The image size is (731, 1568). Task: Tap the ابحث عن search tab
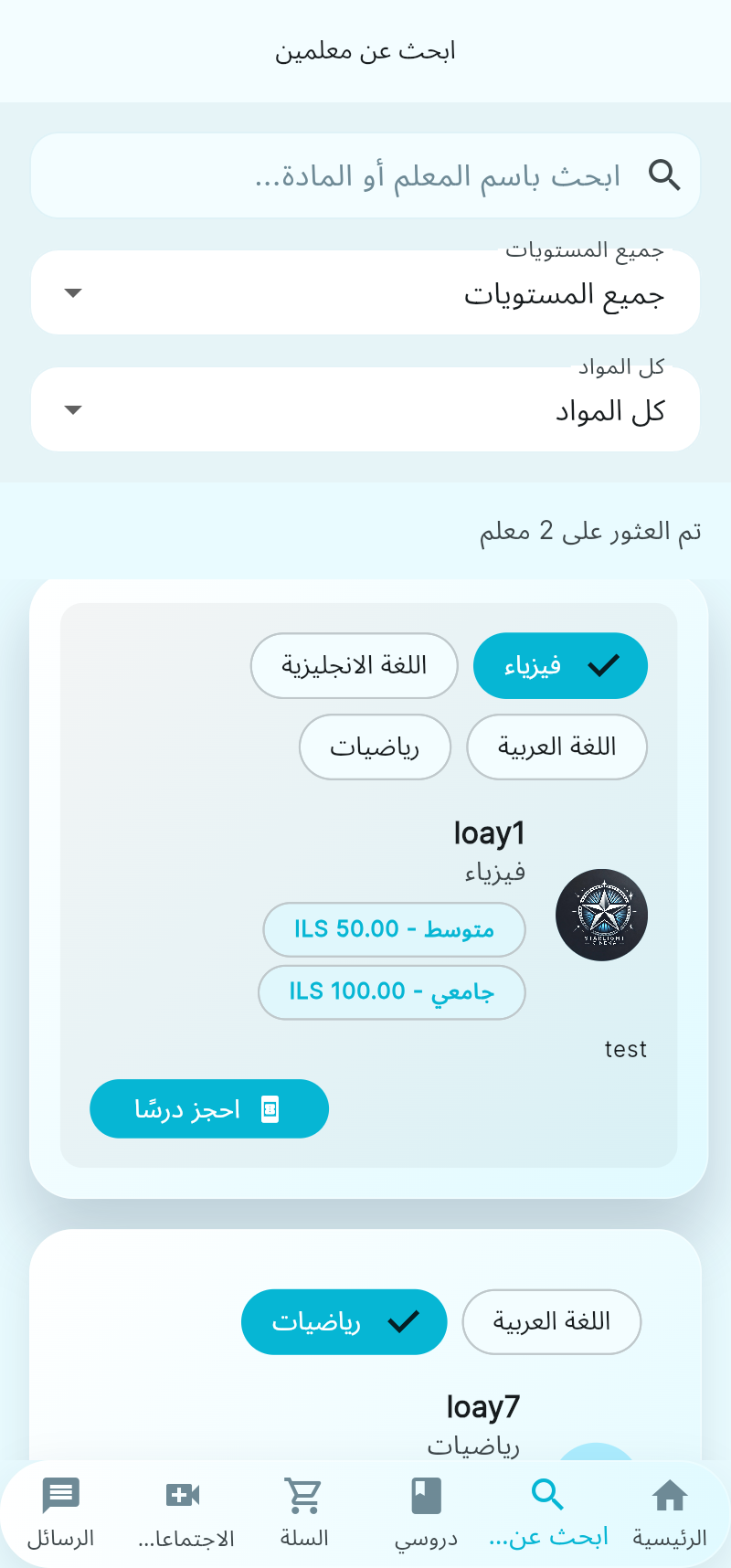click(x=548, y=1512)
